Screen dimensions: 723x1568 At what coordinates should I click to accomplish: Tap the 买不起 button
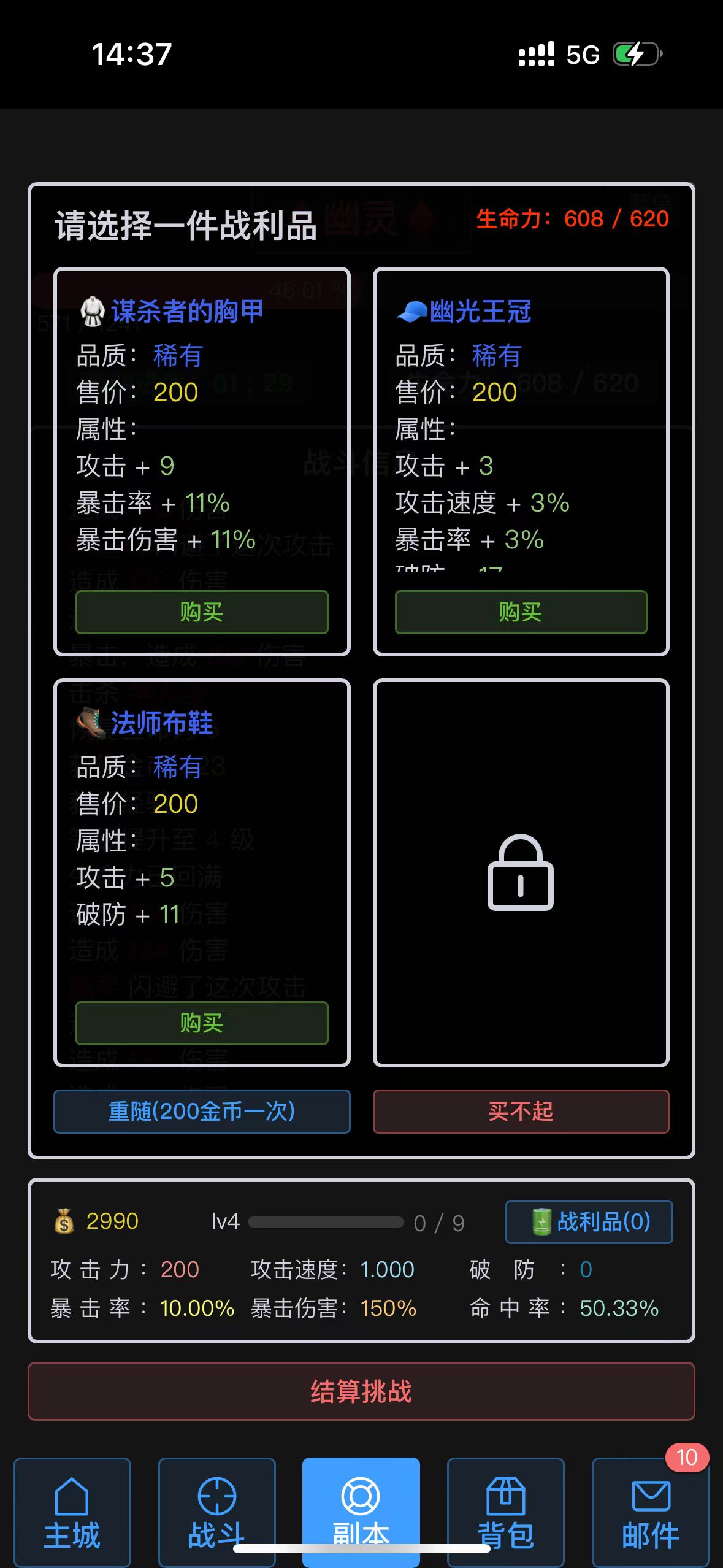click(521, 1111)
